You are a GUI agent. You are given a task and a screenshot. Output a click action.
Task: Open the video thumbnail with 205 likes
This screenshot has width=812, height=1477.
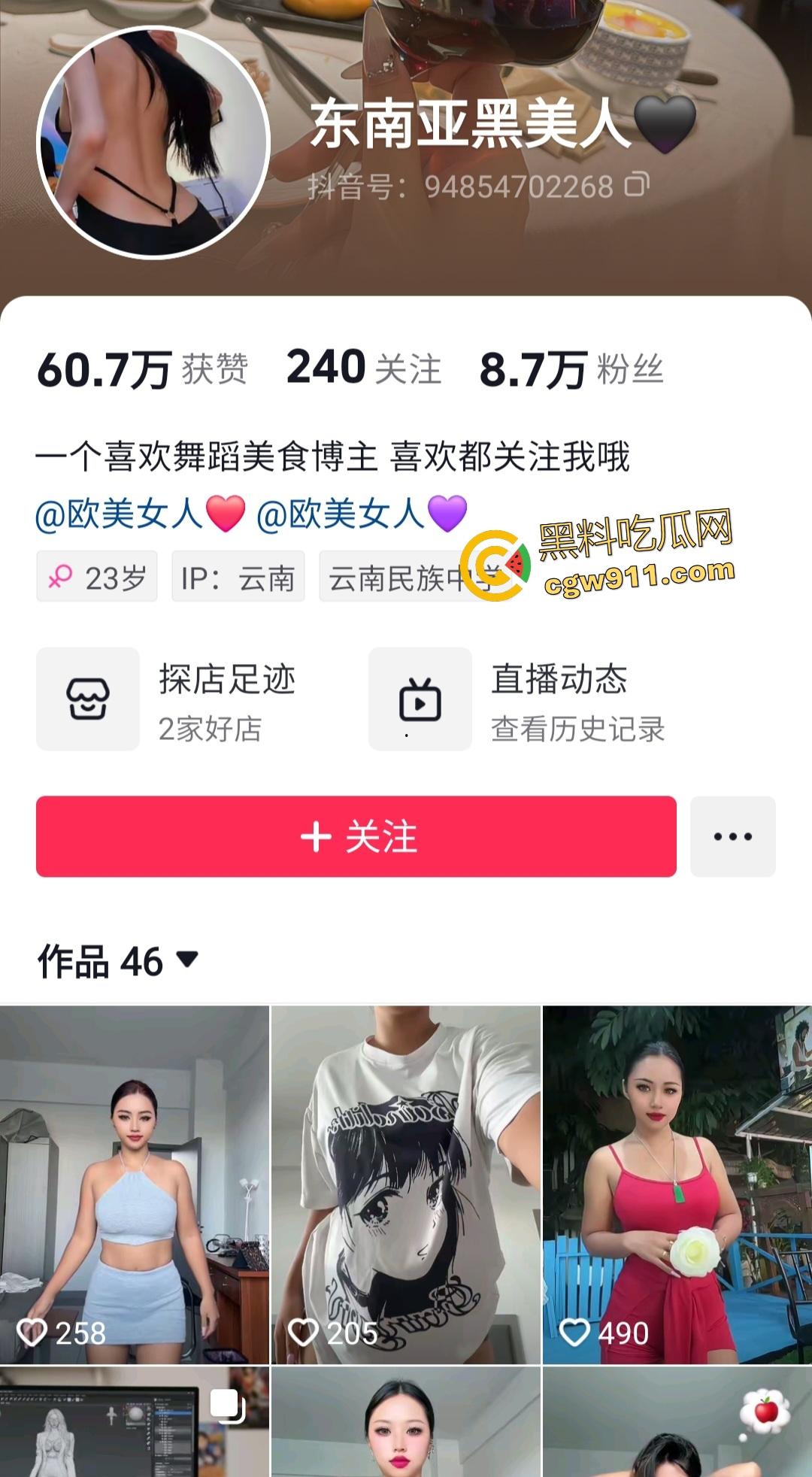coord(406,1173)
